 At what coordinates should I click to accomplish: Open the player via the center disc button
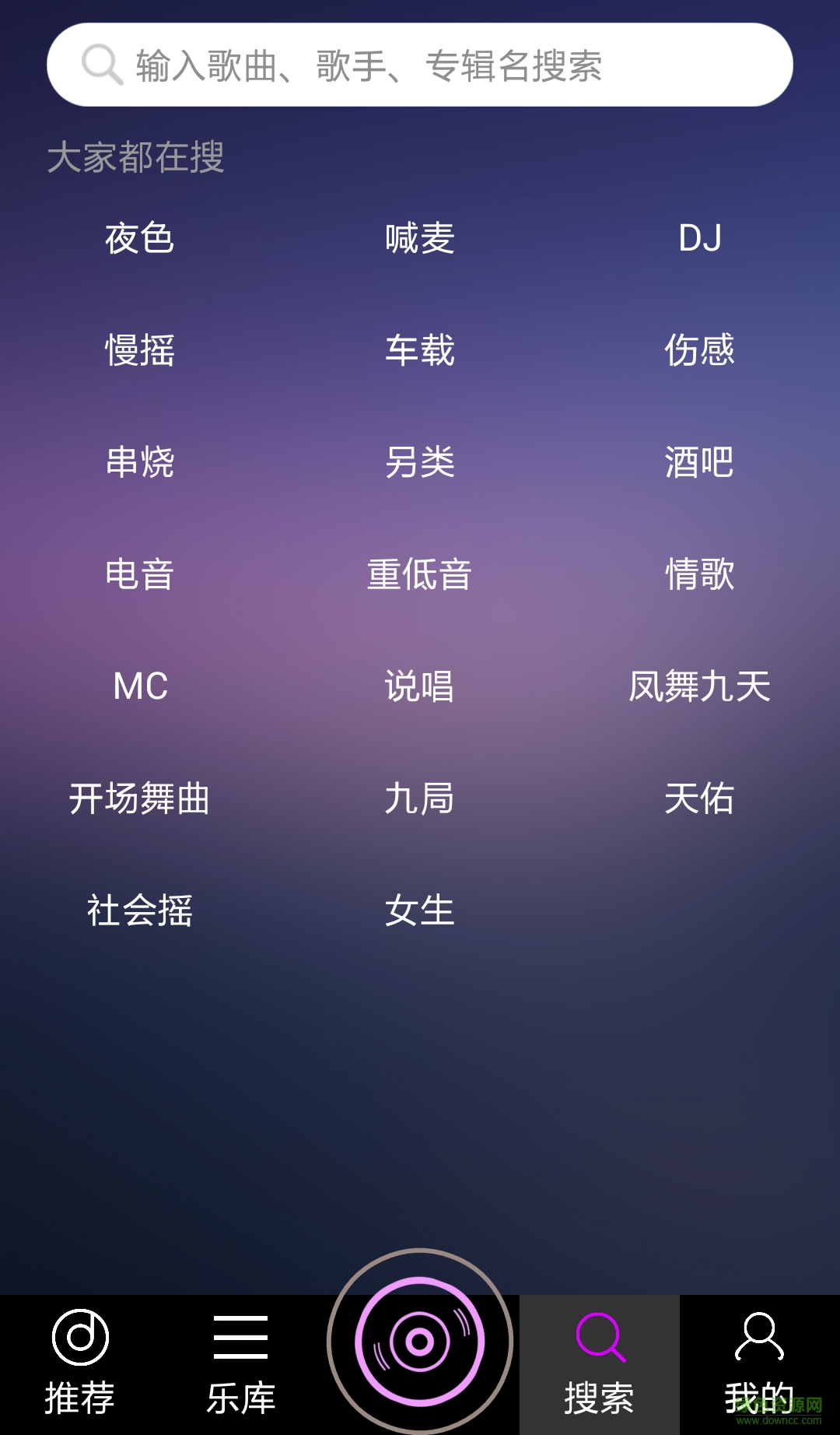click(x=420, y=1342)
